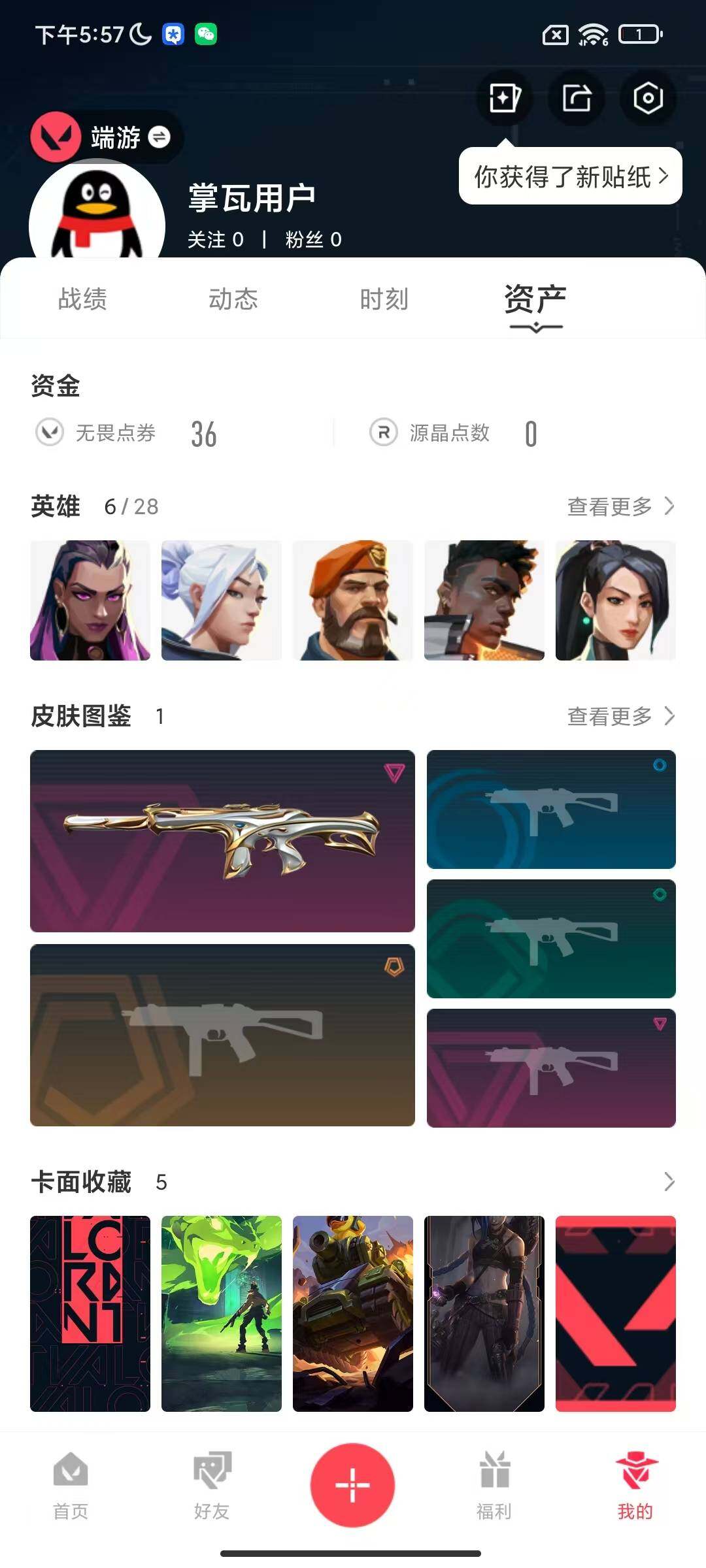
Task: Expand the 卡面收藏 chevron
Action: coord(668,1181)
